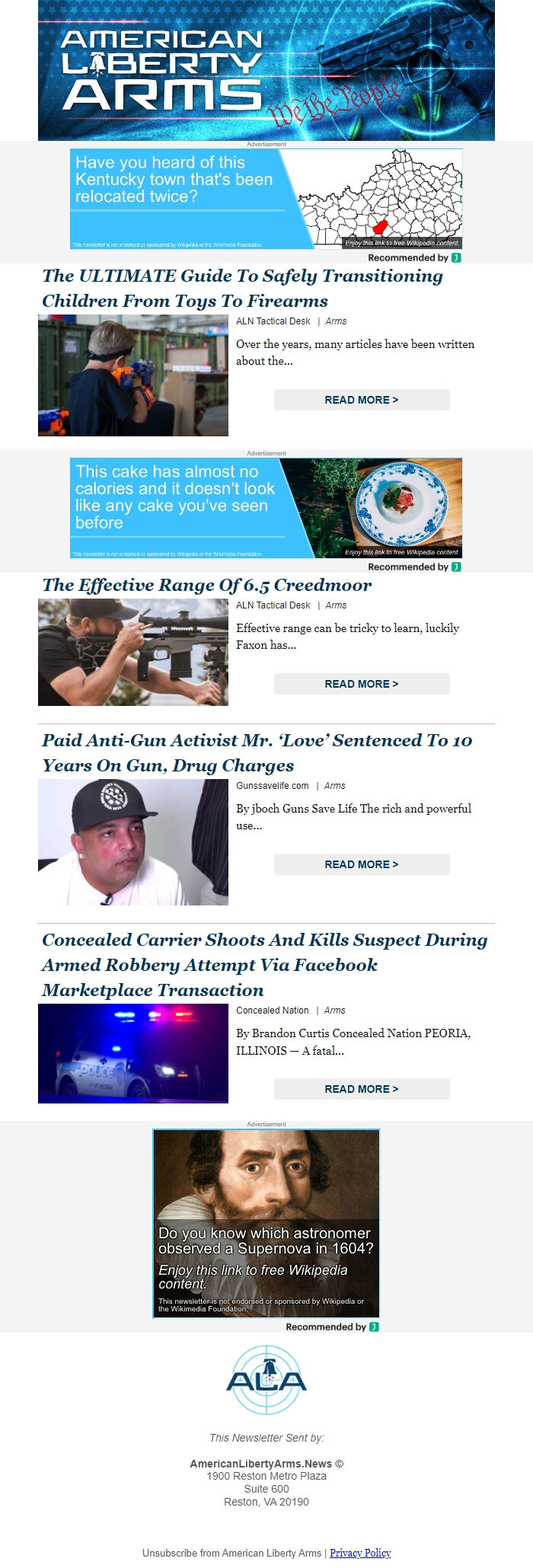Open the man in black cap image
Viewport: 533px width, 1568px height.
132,842
